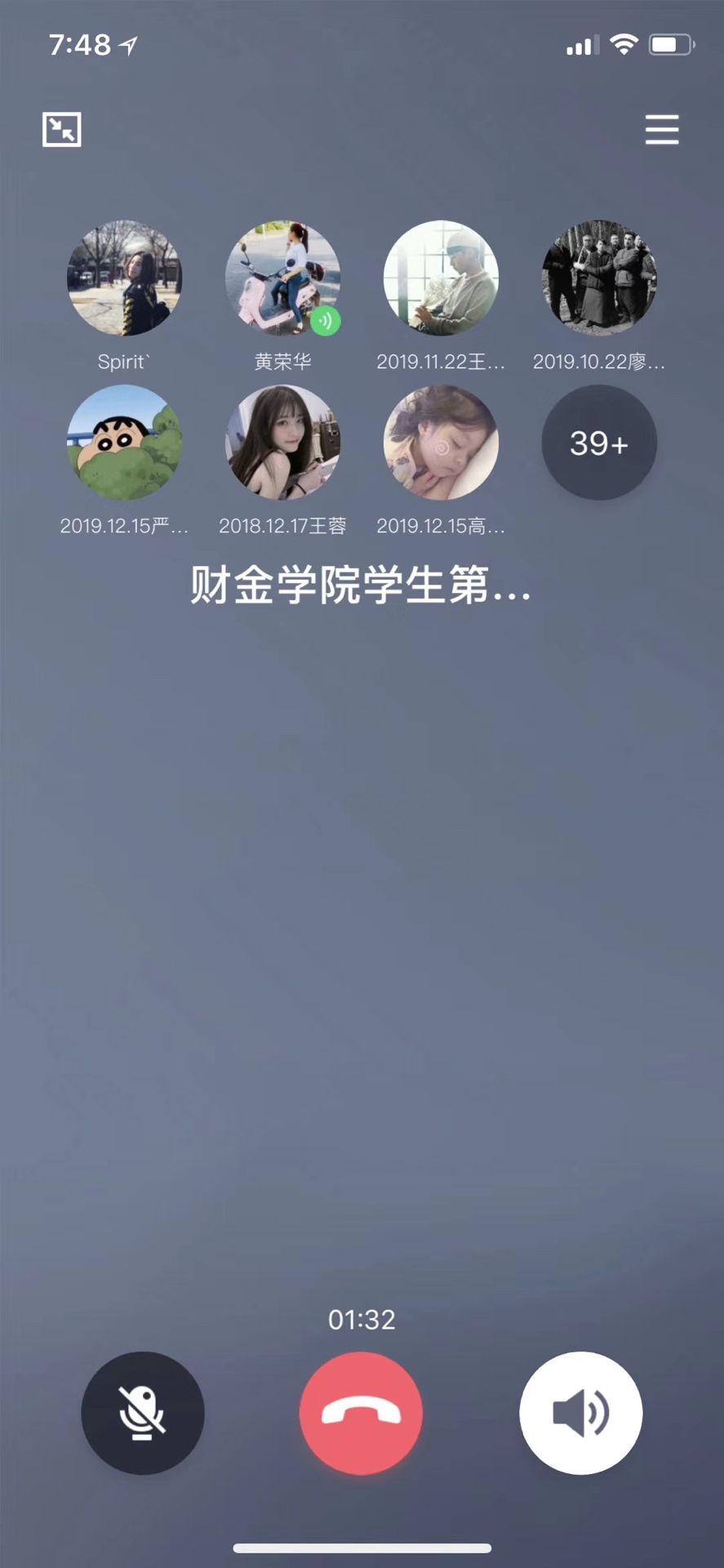Open 黄荣华 participant avatar
Viewport: 724px width, 1568px height.
[x=282, y=278]
